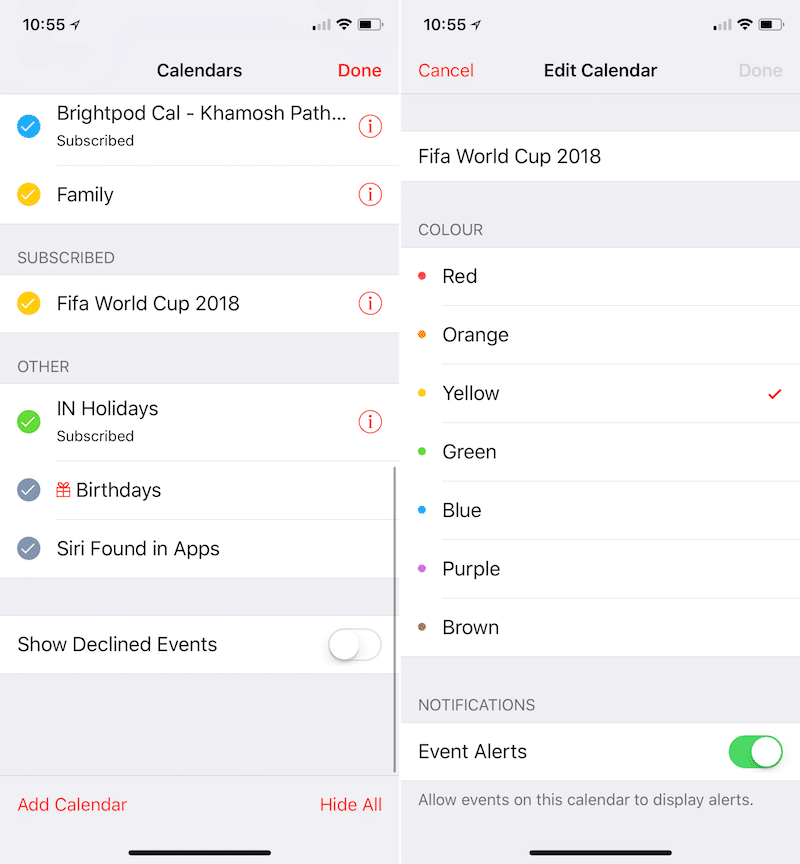The height and width of the screenshot is (864, 800).
Task: Edit the Fifa World Cup 2018 name field
Action: click(598, 156)
